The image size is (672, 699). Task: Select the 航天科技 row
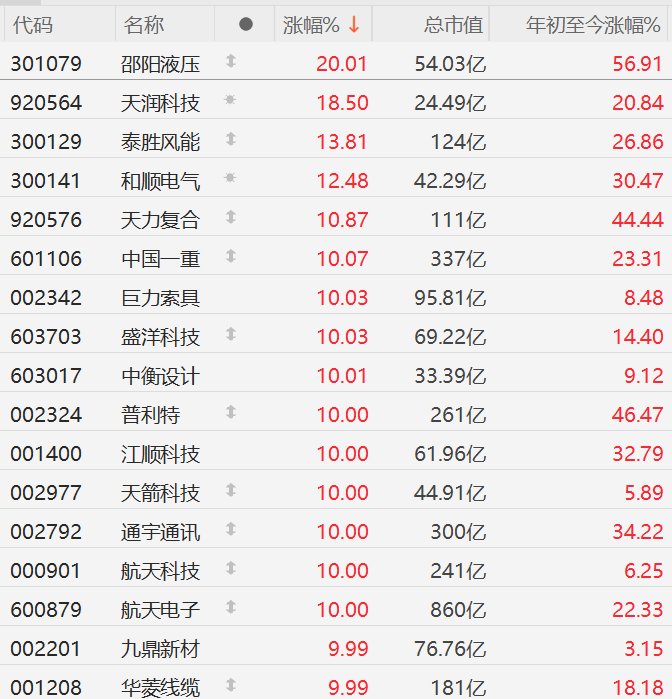tap(161, 571)
